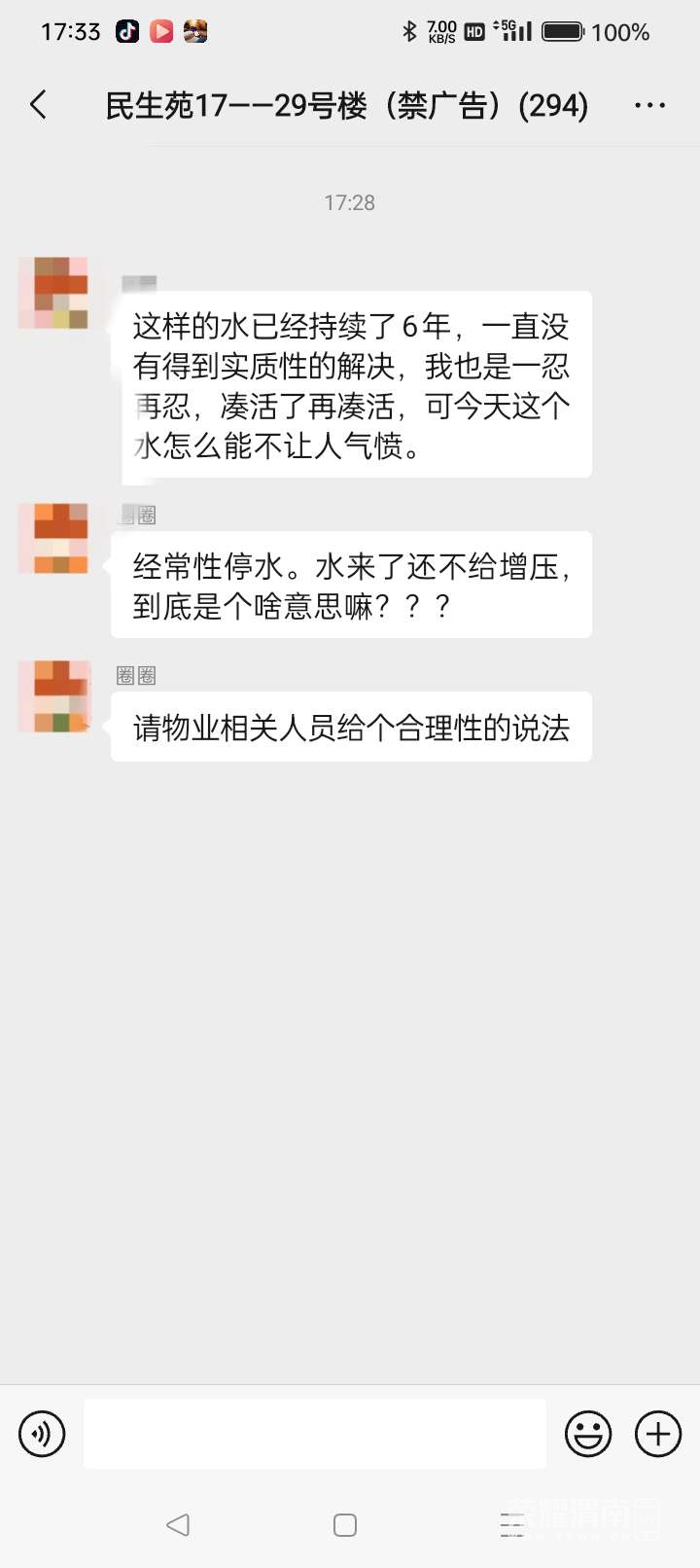Tap the back arrow to exit the chat
This screenshot has height=1568, width=700.
(38, 104)
